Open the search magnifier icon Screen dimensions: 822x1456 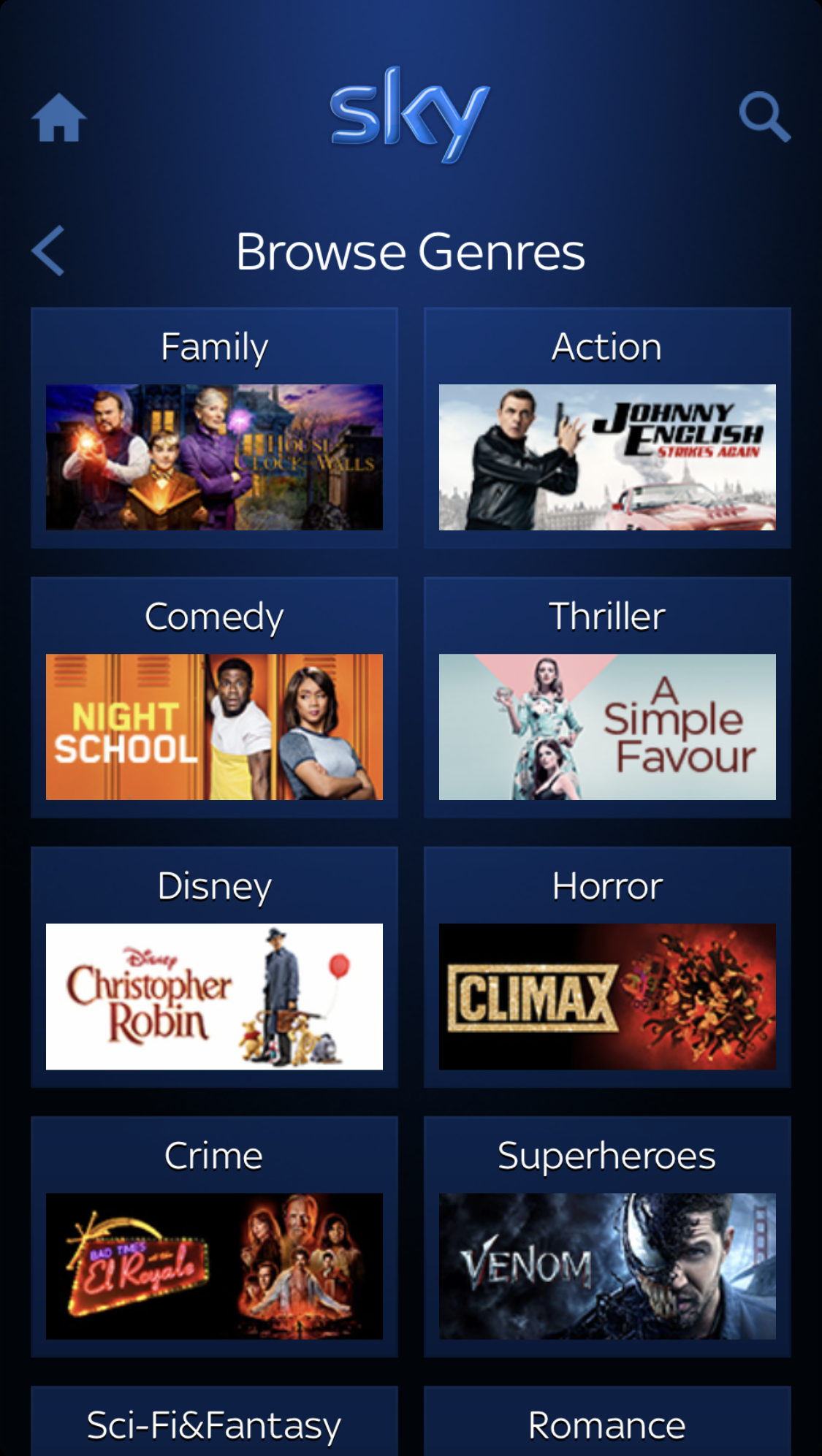pos(764,117)
